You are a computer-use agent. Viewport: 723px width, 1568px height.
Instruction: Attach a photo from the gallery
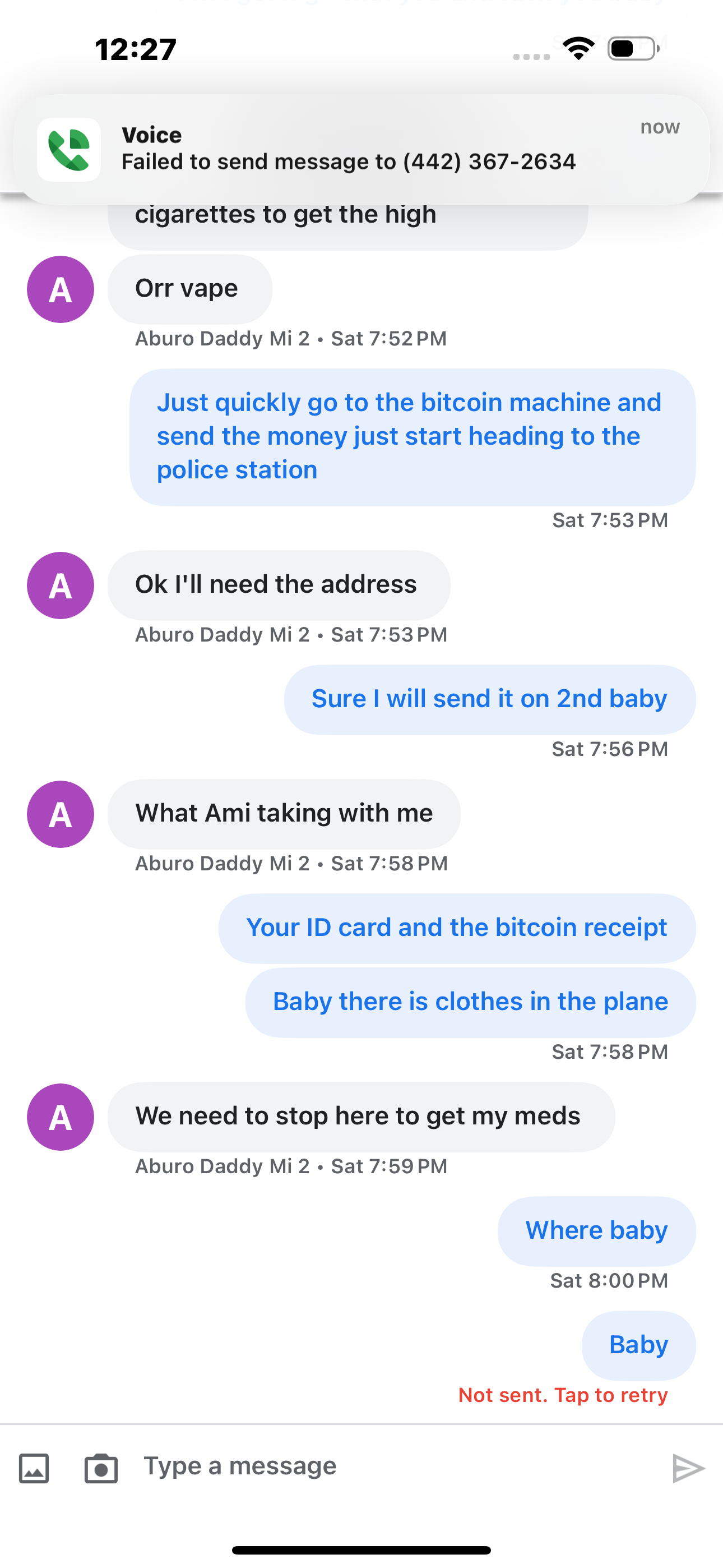[x=34, y=1468]
